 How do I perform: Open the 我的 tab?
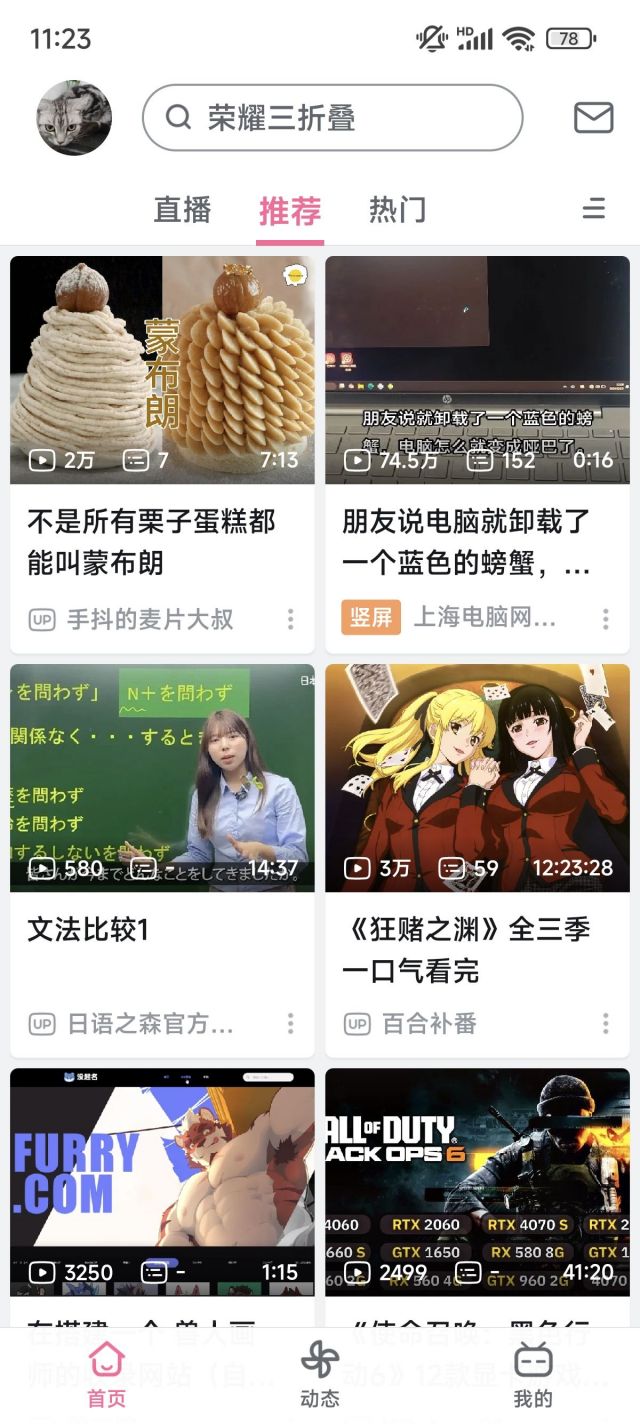click(x=533, y=1375)
